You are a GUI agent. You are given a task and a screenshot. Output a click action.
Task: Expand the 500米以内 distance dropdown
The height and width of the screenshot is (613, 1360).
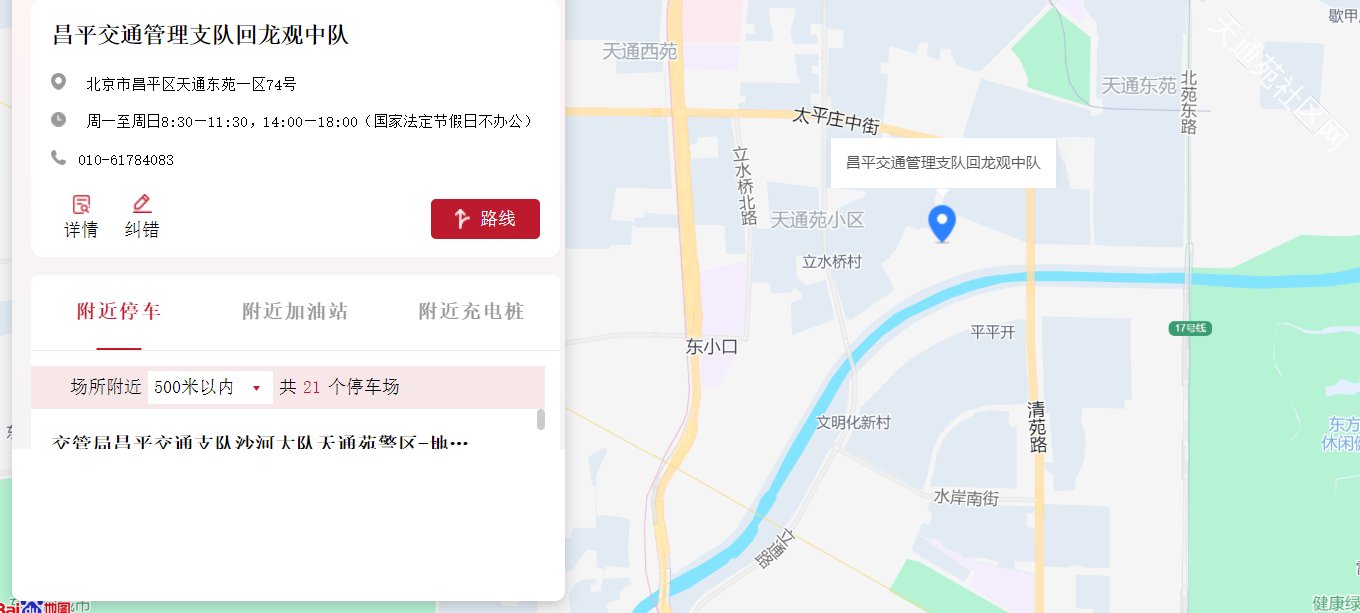point(210,387)
